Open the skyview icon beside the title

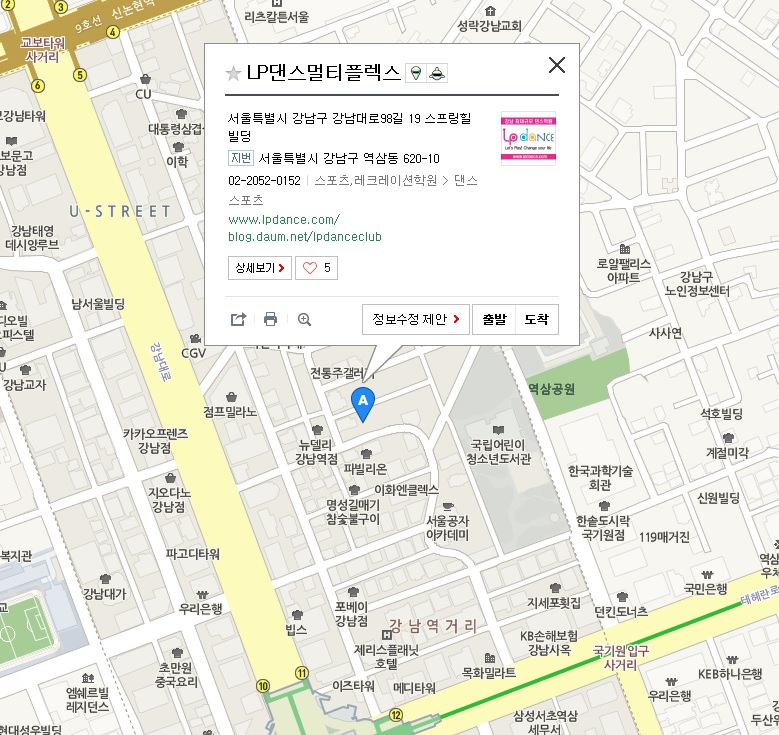(x=436, y=73)
